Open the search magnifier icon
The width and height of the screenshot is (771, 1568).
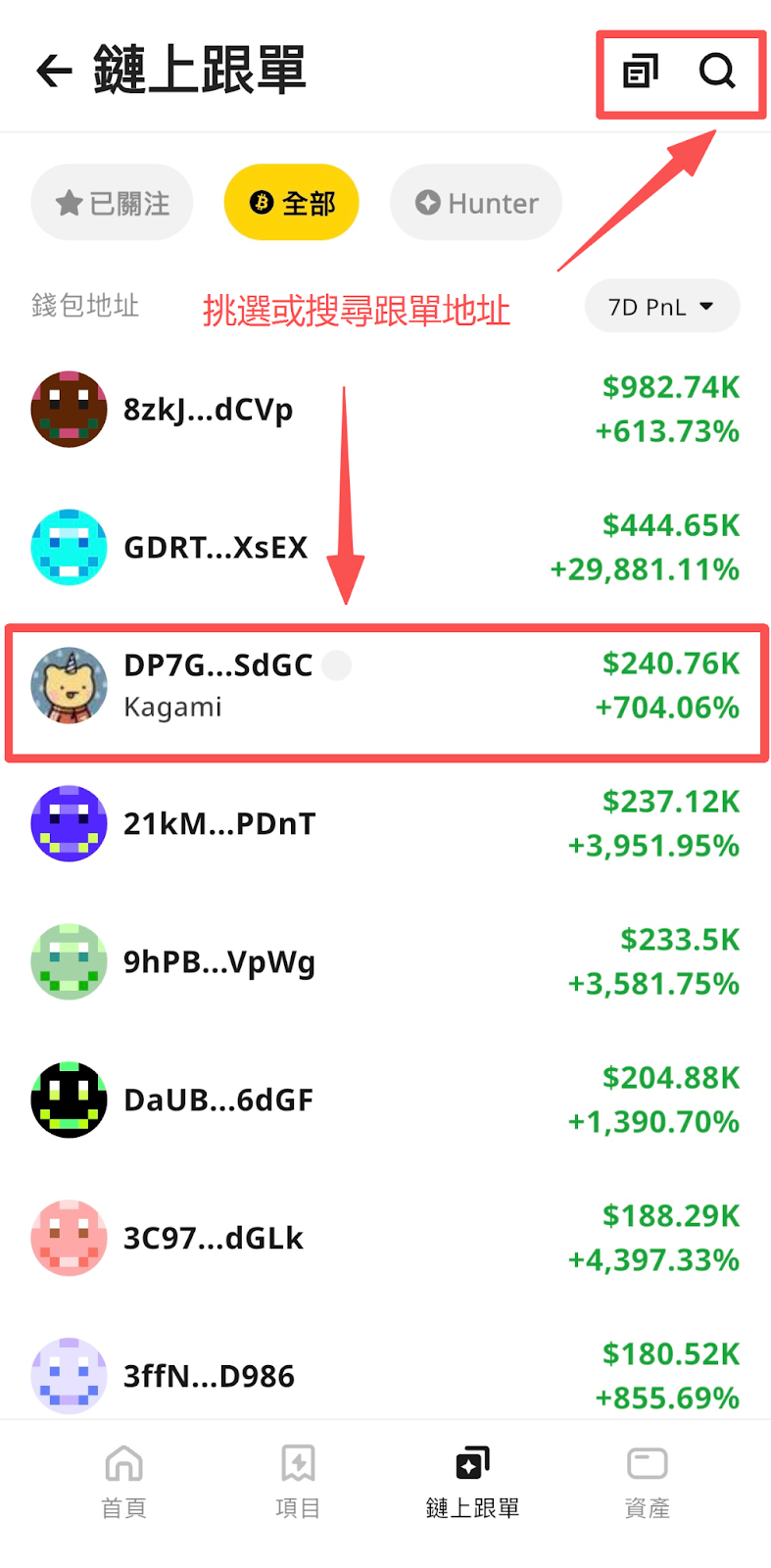coord(717,72)
